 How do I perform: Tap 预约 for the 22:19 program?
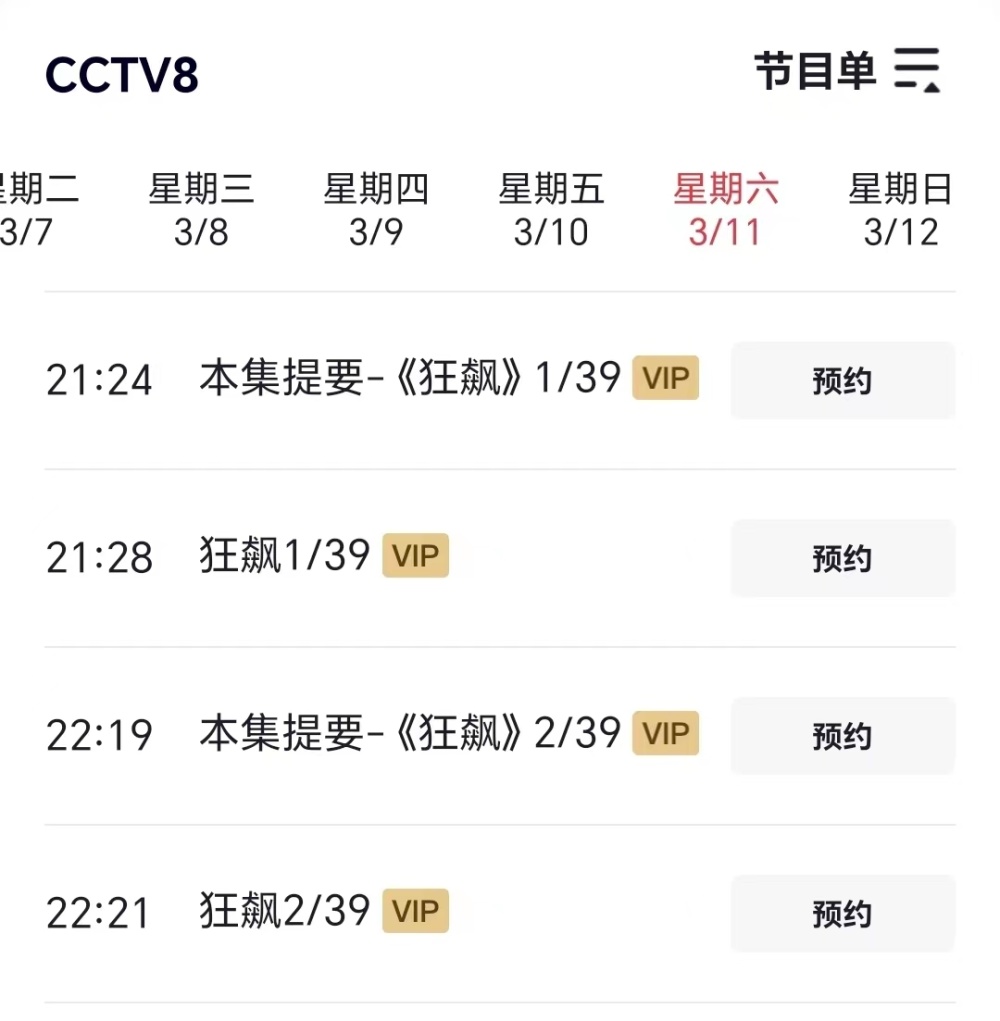point(842,737)
